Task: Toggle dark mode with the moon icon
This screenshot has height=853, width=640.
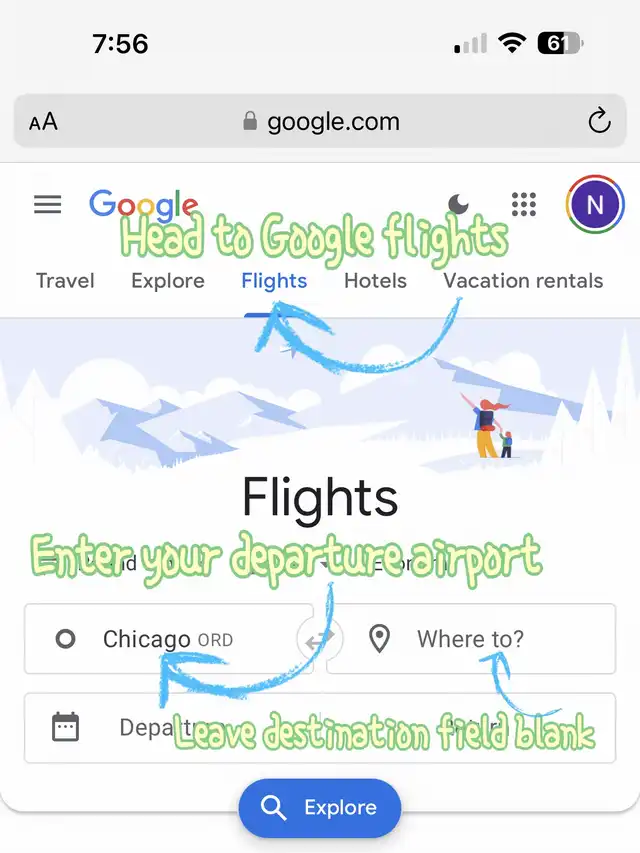Action: (458, 205)
